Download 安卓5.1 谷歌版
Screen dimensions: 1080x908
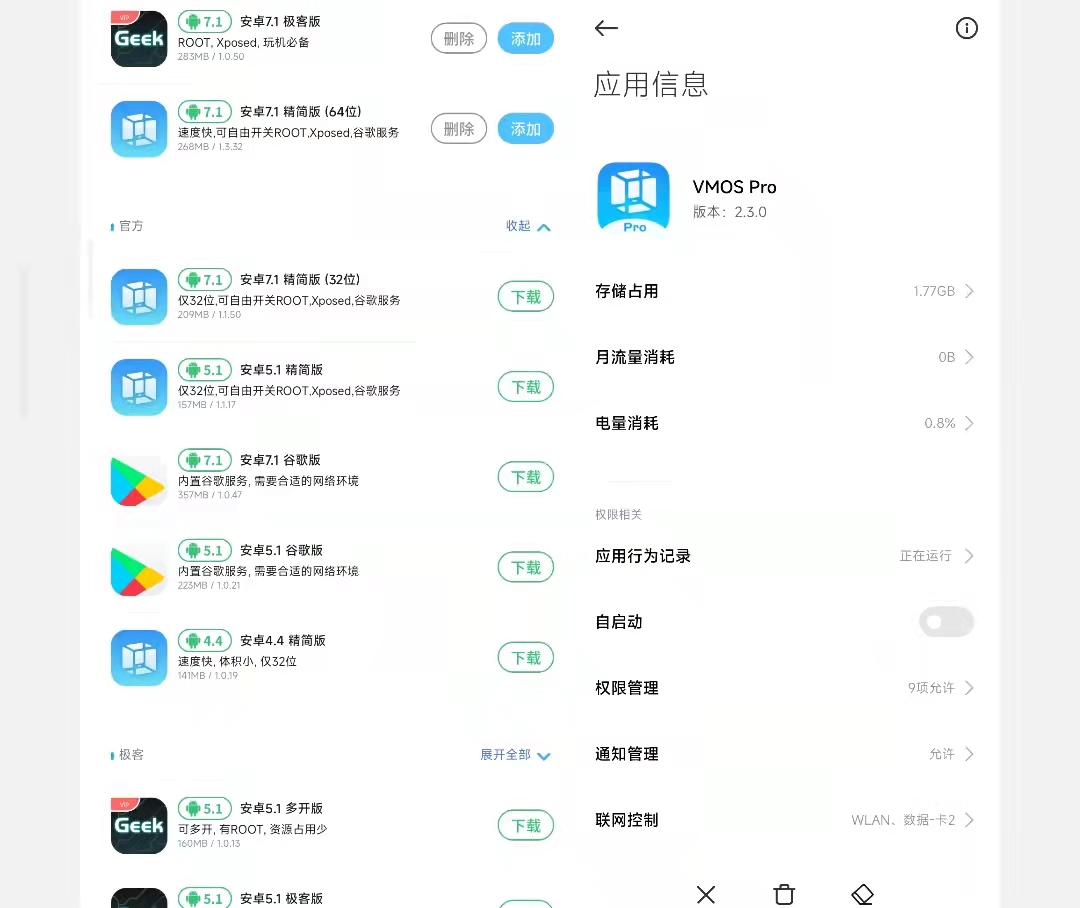coord(525,567)
